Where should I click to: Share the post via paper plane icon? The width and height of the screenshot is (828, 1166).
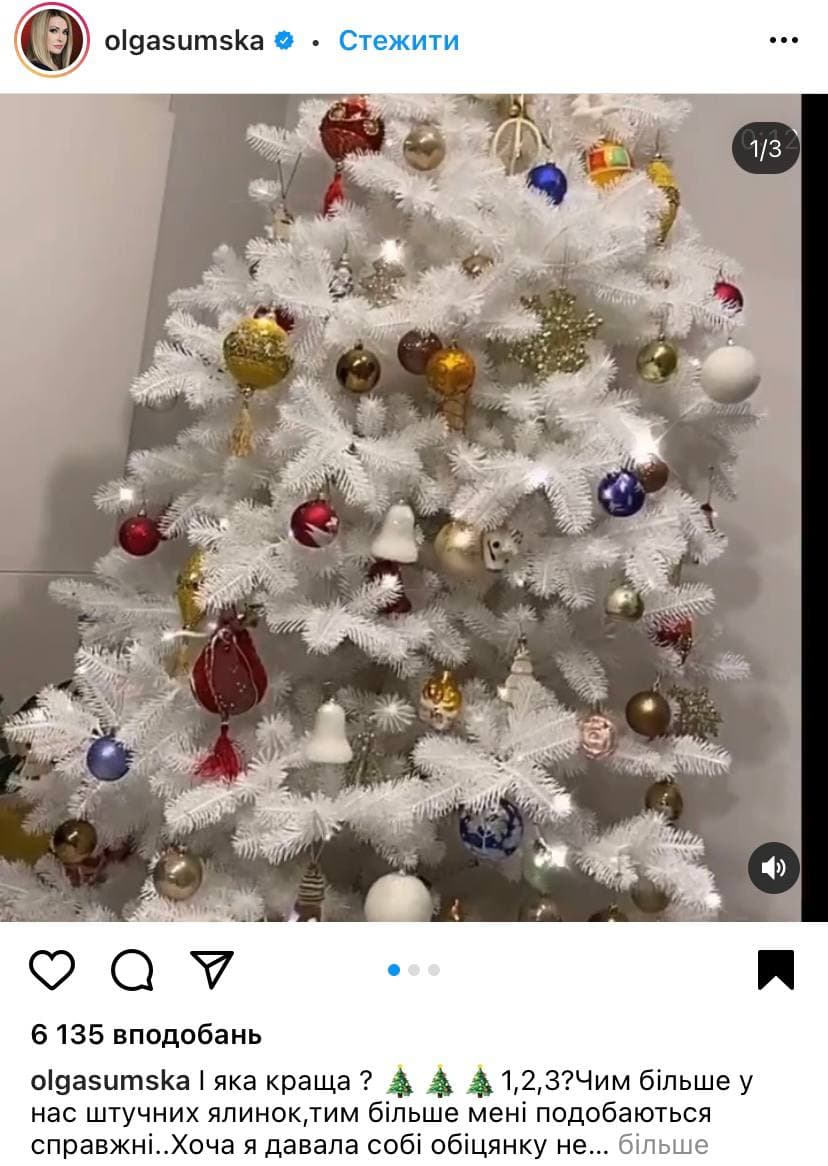pos(211,969)
